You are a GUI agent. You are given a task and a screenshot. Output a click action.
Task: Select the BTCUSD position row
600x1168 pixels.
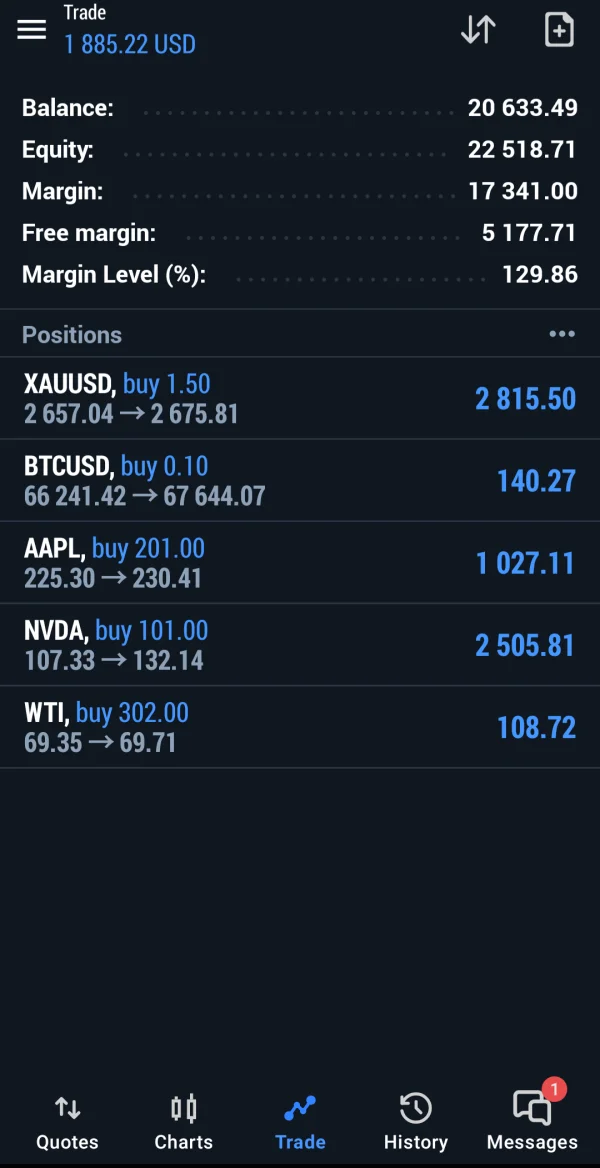tap(300, 480)
